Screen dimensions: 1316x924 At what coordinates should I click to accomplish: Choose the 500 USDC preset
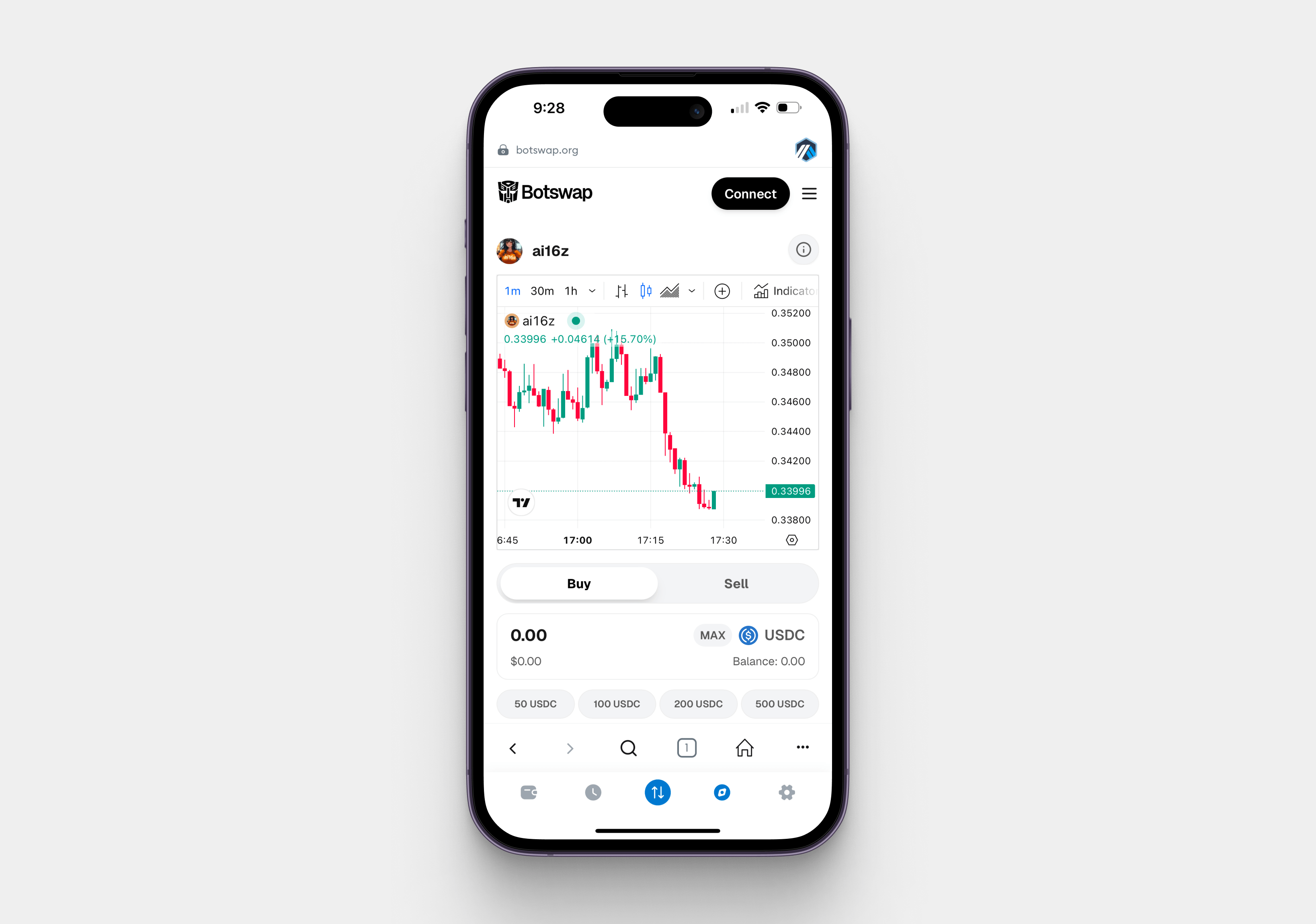pyautogui.click(x=779, y=704)
